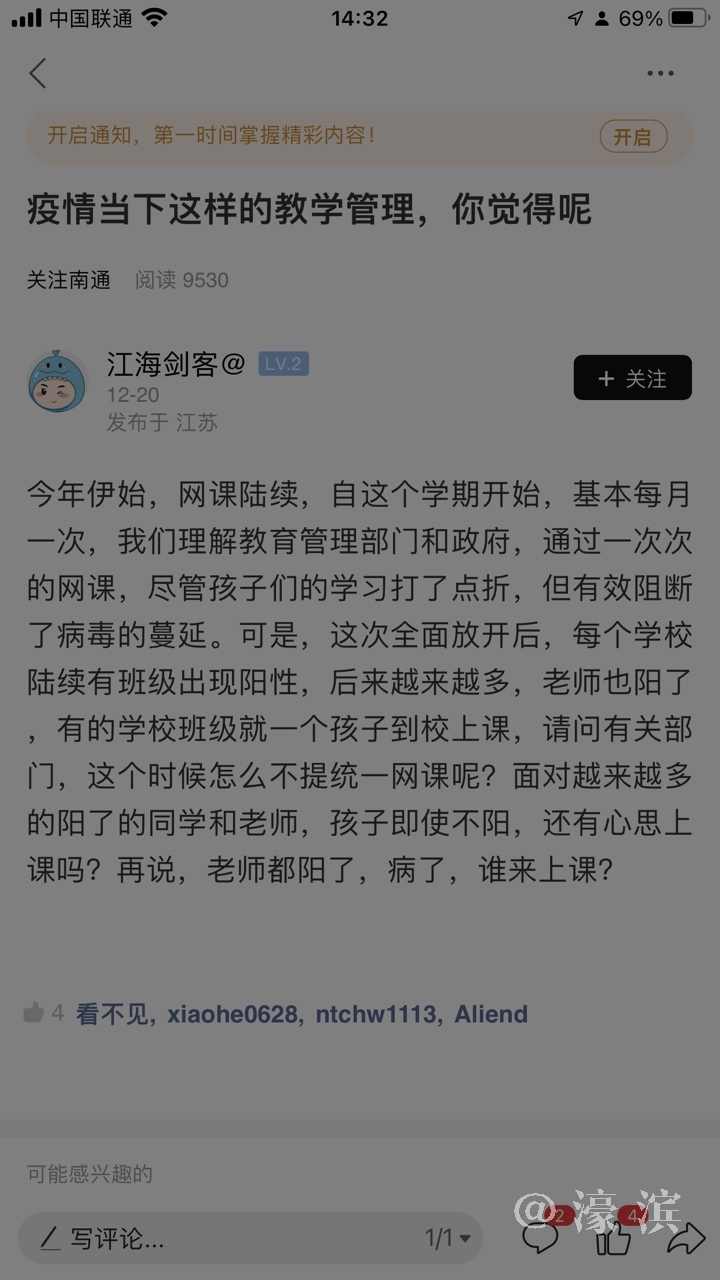Expand the 1/1 page selector
The width and height of the screenshot is (720, 1280).
[x=447, y=1239]
